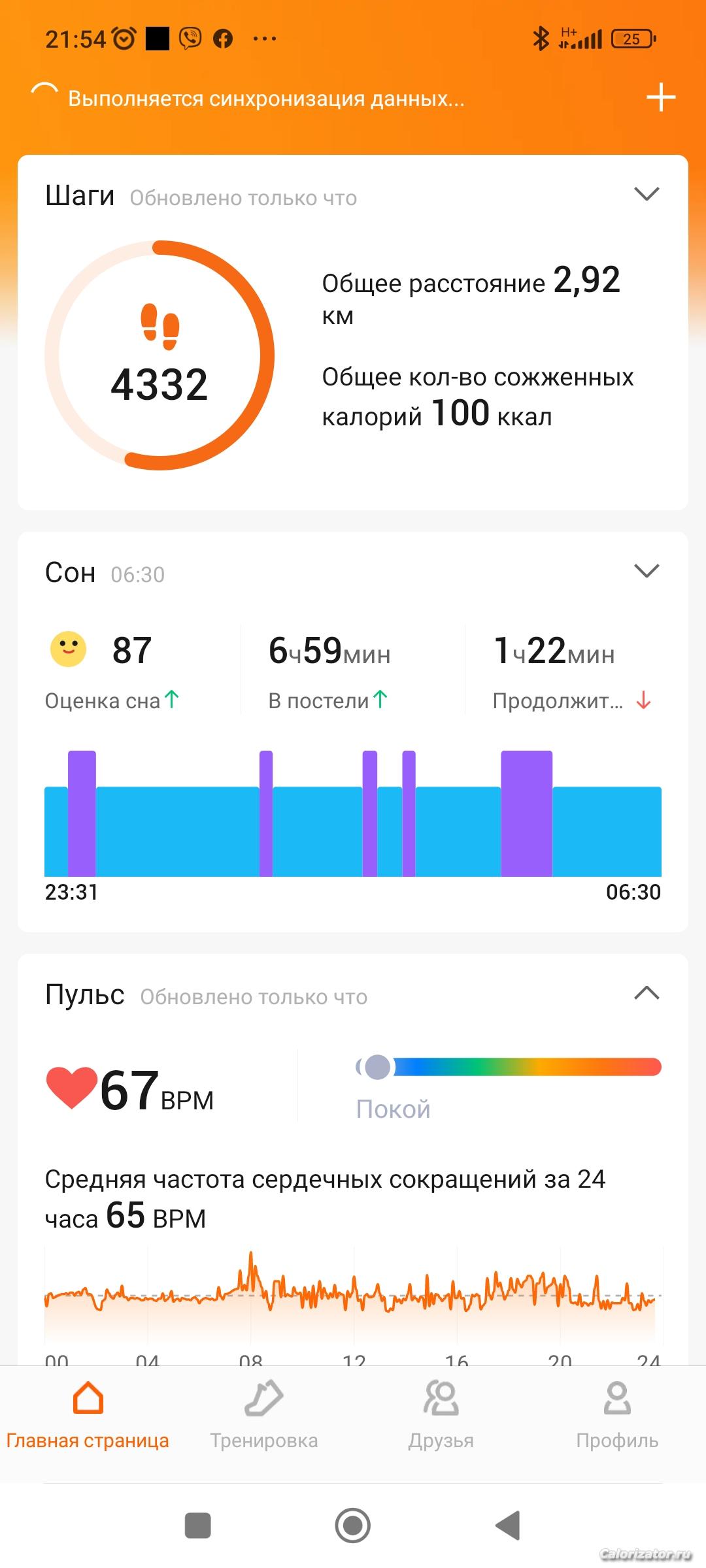Expand the Шаги card chevron

pyautogui.click(x=647, y=194)
